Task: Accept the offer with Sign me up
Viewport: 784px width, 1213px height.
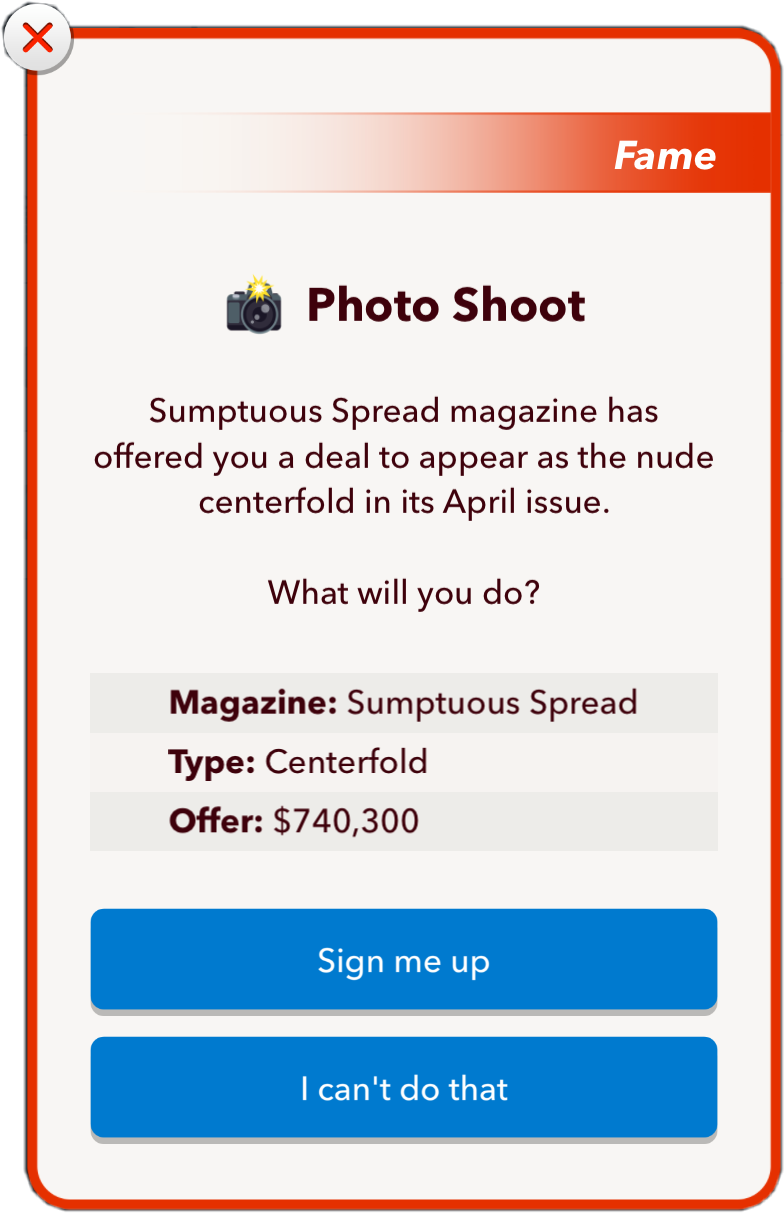Action: [403, 960]
